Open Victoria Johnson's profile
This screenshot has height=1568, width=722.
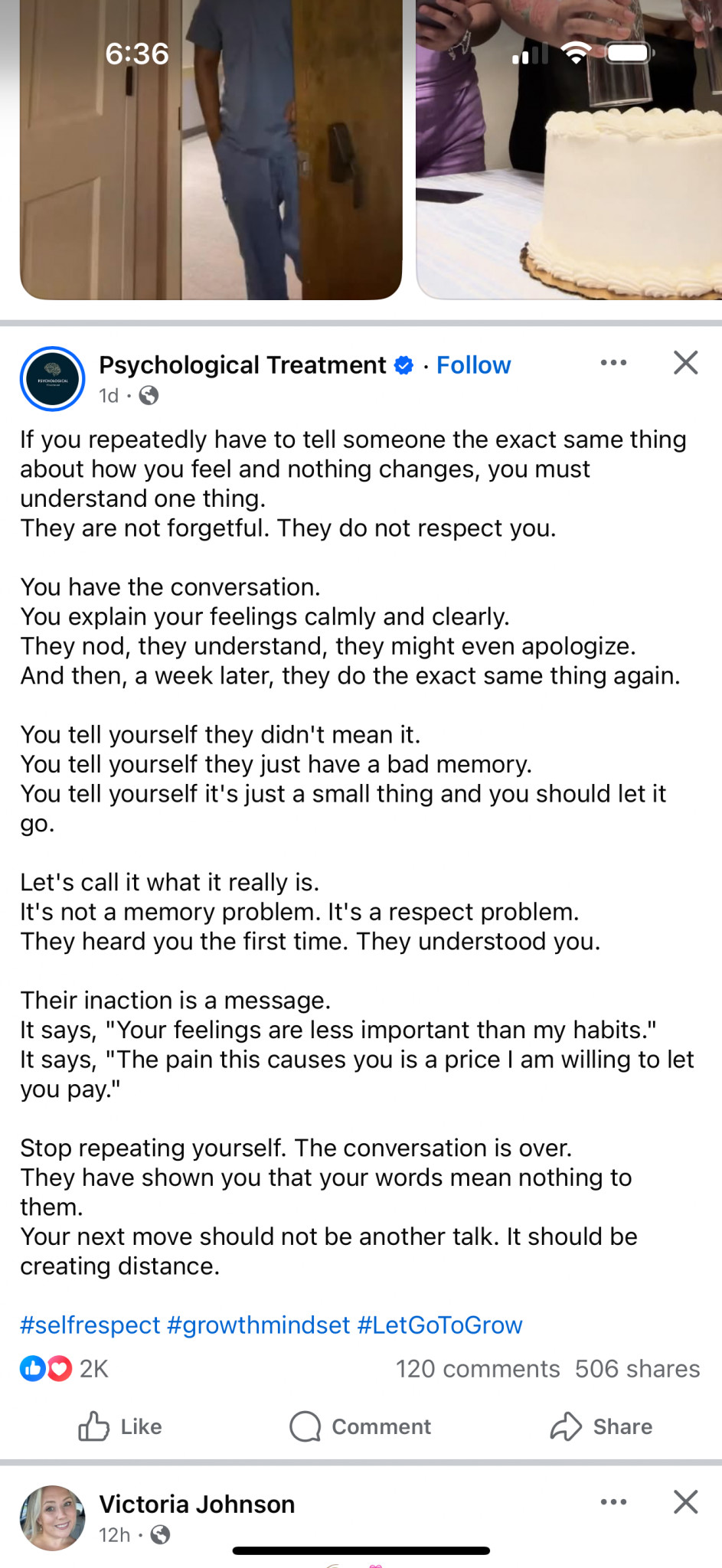click(x=197, y=1504)
